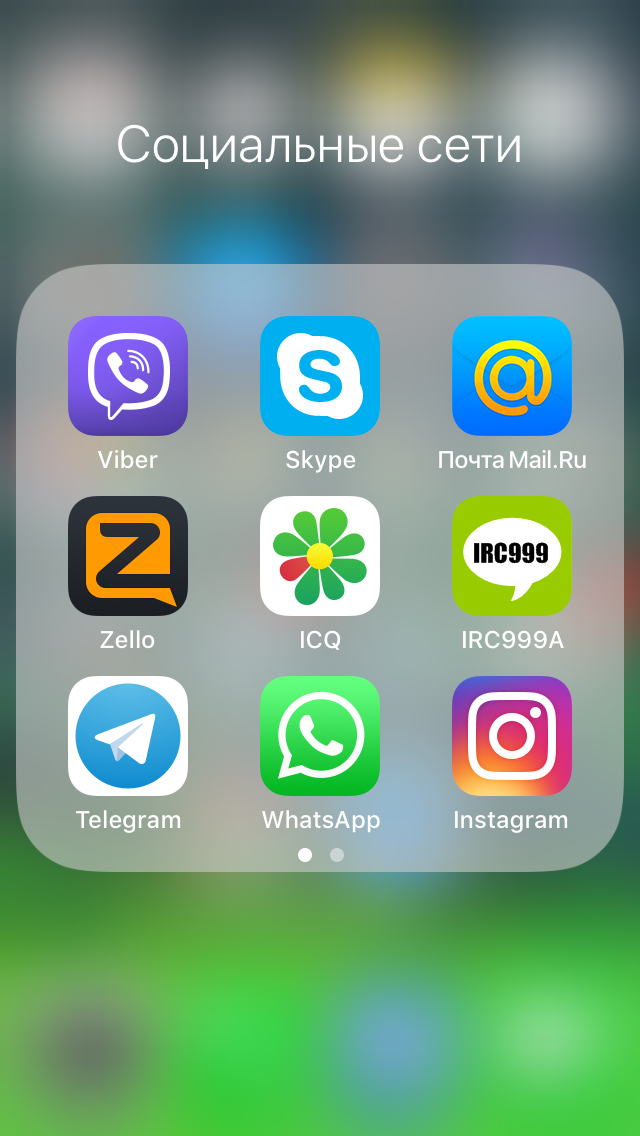Open the Viber app

click(x=128, y=376)
